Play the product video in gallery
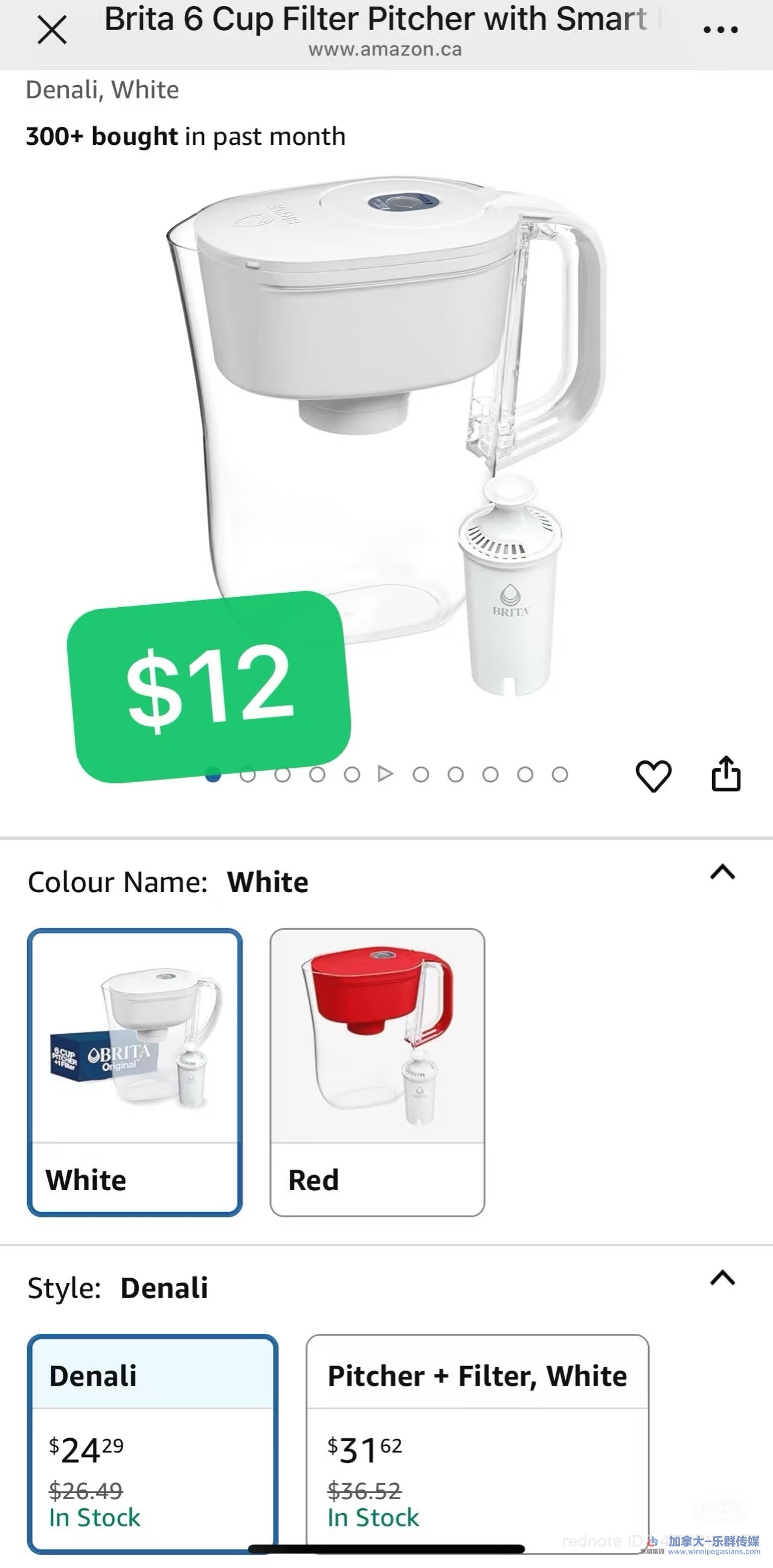Screen dimensions: 773x1568 [x=385, y=774]
